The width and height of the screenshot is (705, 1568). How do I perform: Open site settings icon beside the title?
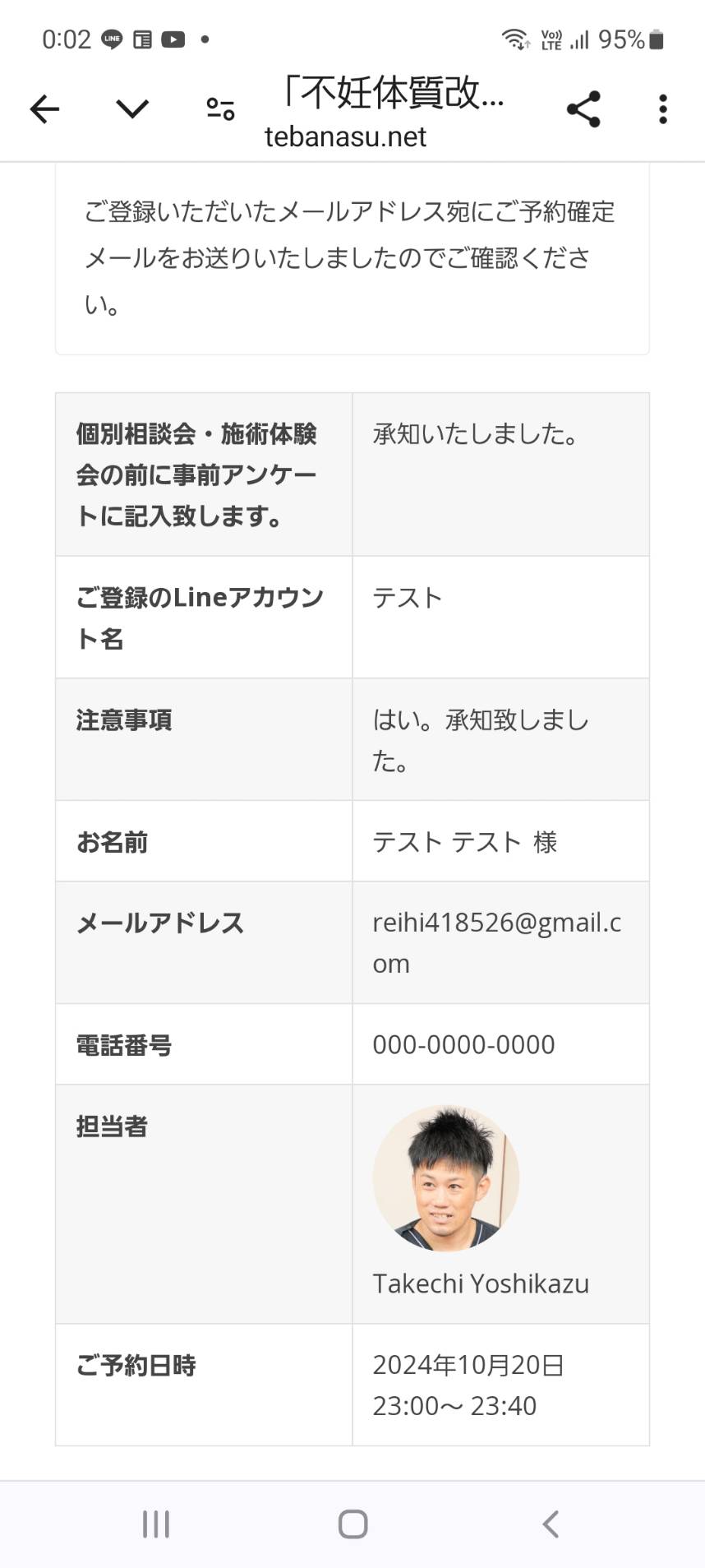220,109
